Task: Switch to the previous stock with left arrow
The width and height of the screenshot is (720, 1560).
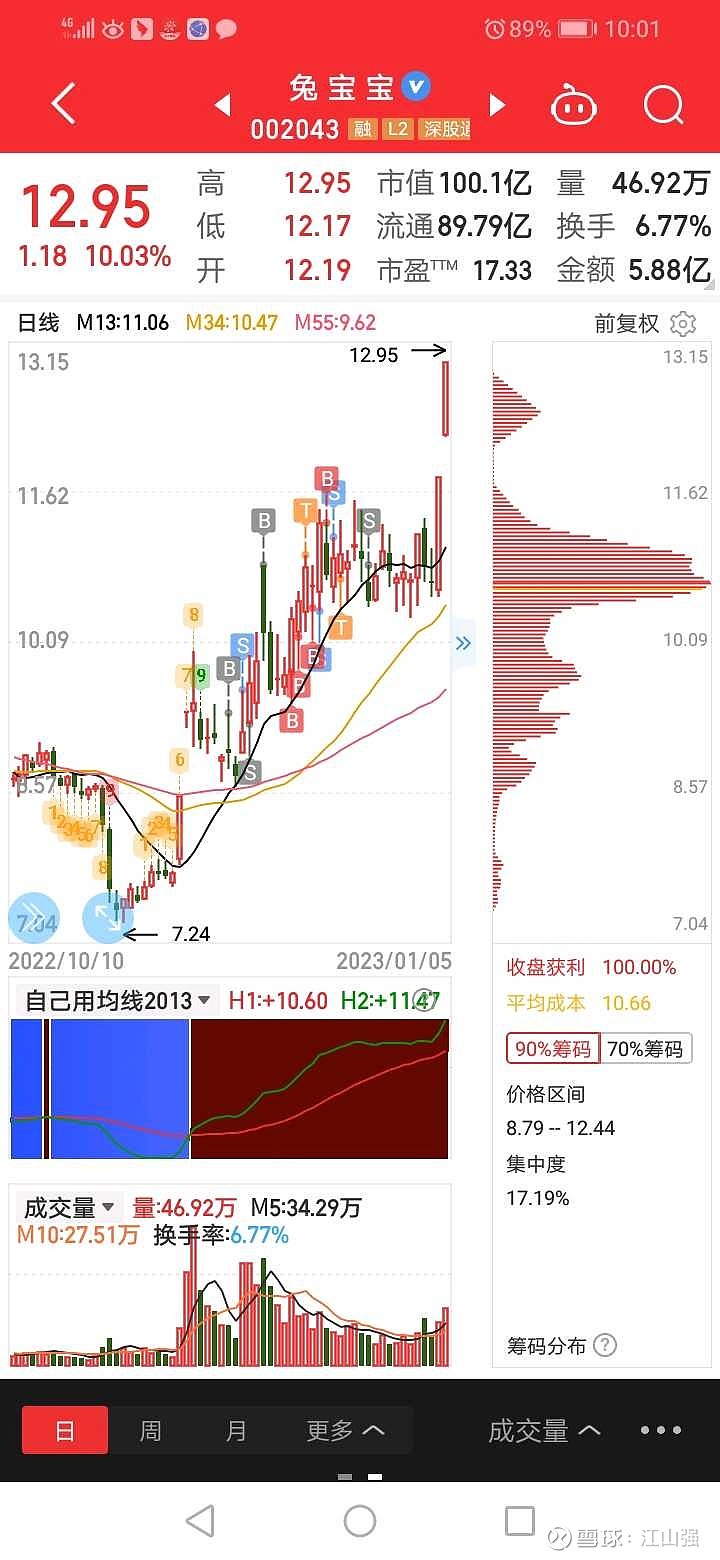Action: (223, 104)
